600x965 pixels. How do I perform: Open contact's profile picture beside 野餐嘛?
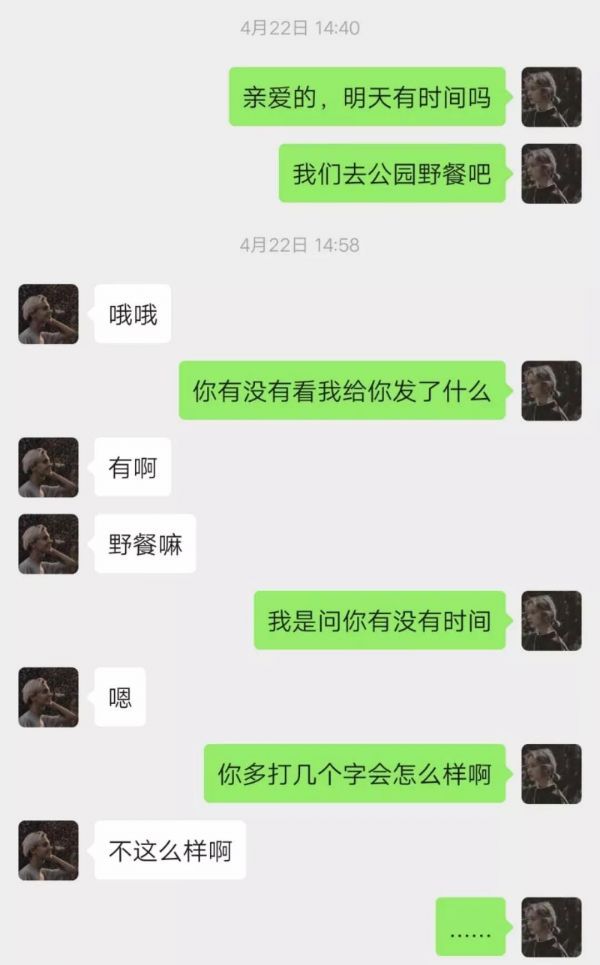48,544
